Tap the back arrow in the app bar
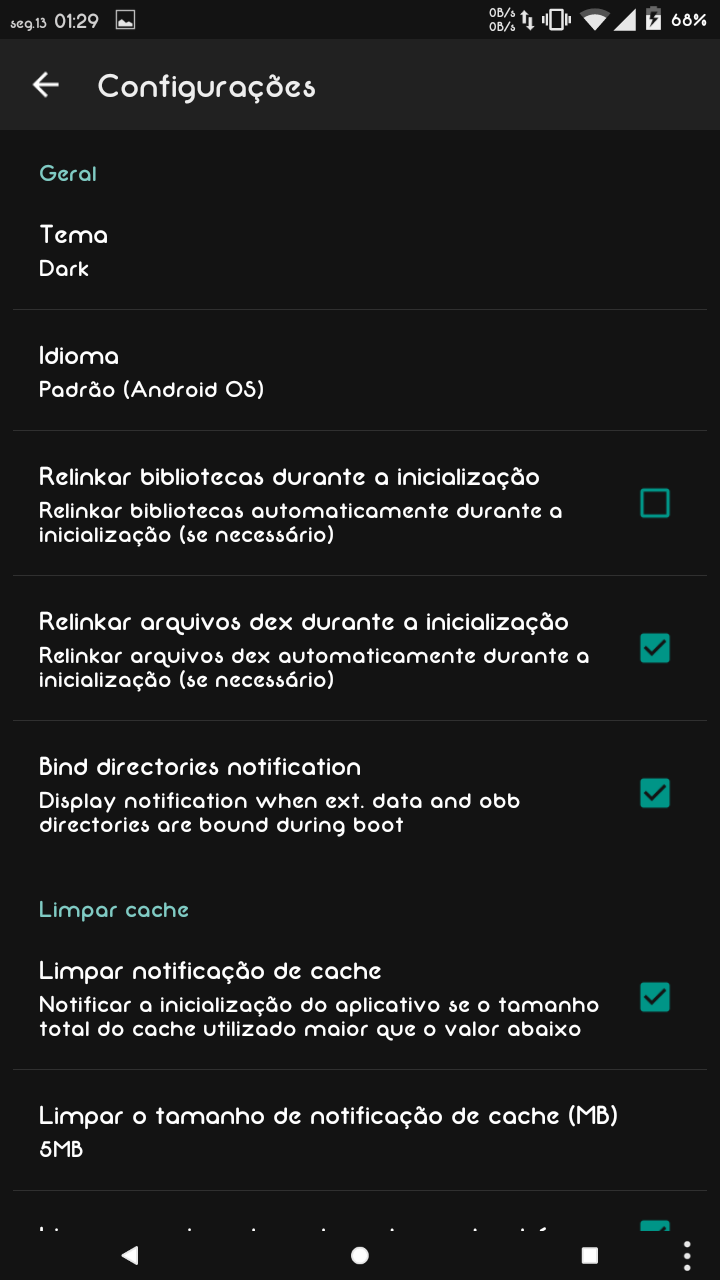 45,85
